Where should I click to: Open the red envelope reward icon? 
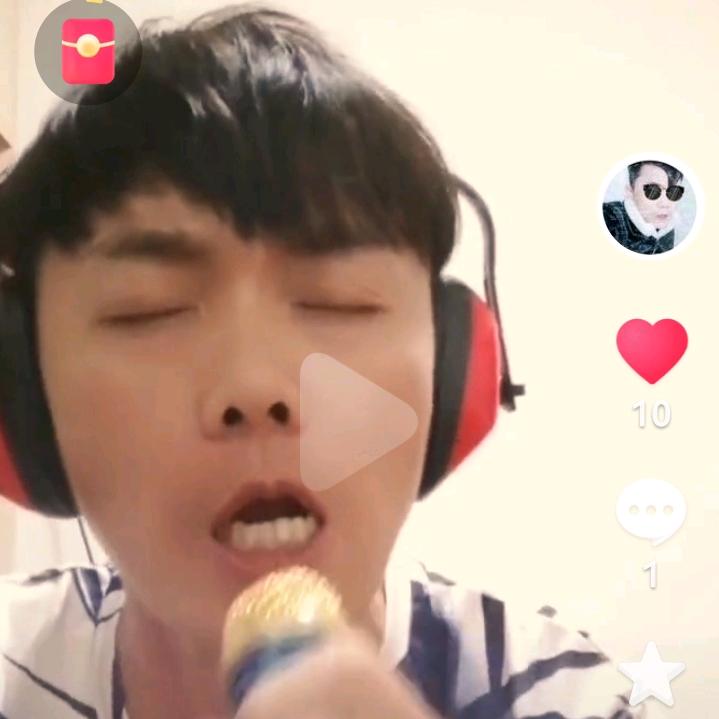click(x=87, y=50)
